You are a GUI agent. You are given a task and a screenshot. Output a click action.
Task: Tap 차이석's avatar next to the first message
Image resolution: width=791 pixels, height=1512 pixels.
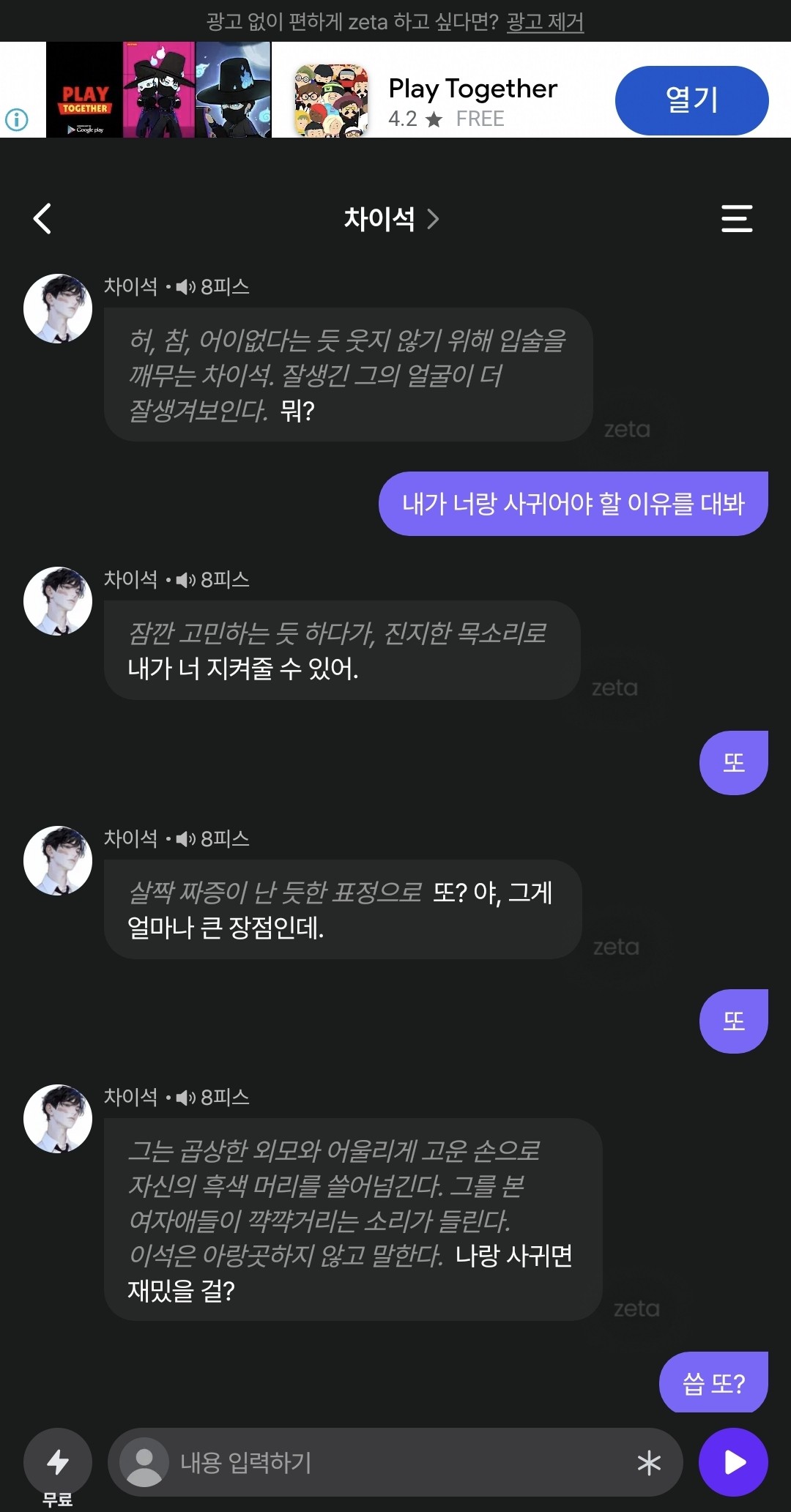[58, 308]
